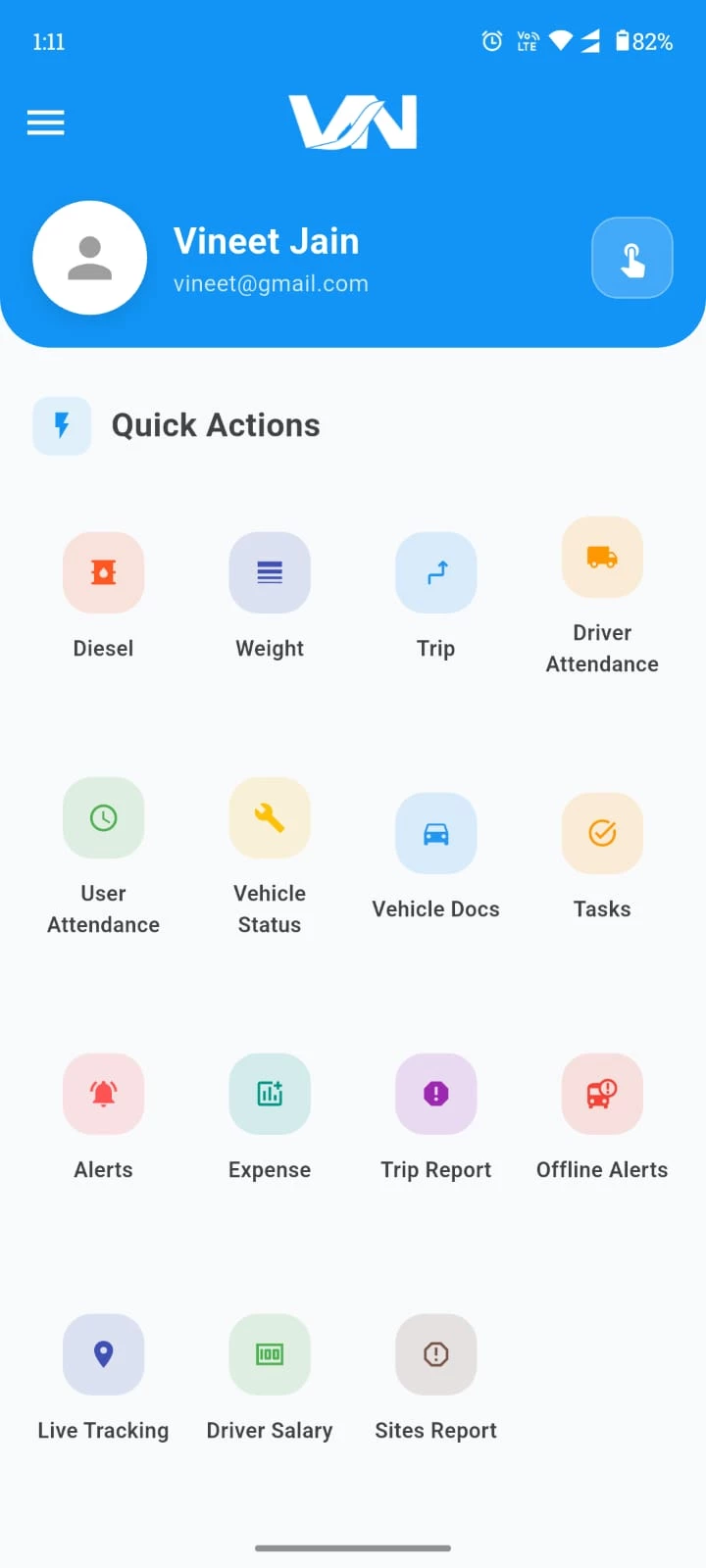706x1568 pixels.
Task: Open the Diesel quick action
Action: (x=103, y=573)
